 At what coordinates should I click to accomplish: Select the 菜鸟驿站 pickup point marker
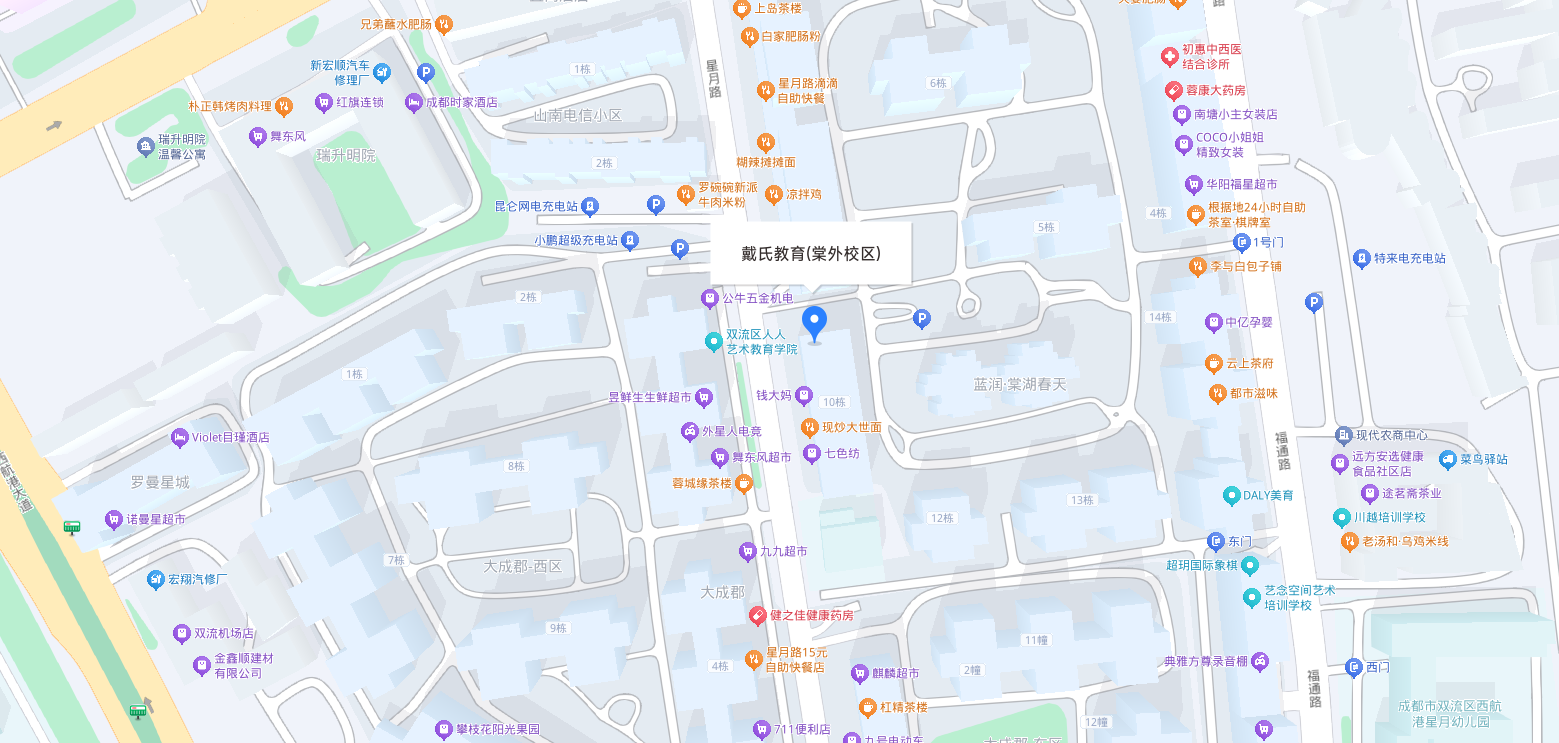point(1447,460)
